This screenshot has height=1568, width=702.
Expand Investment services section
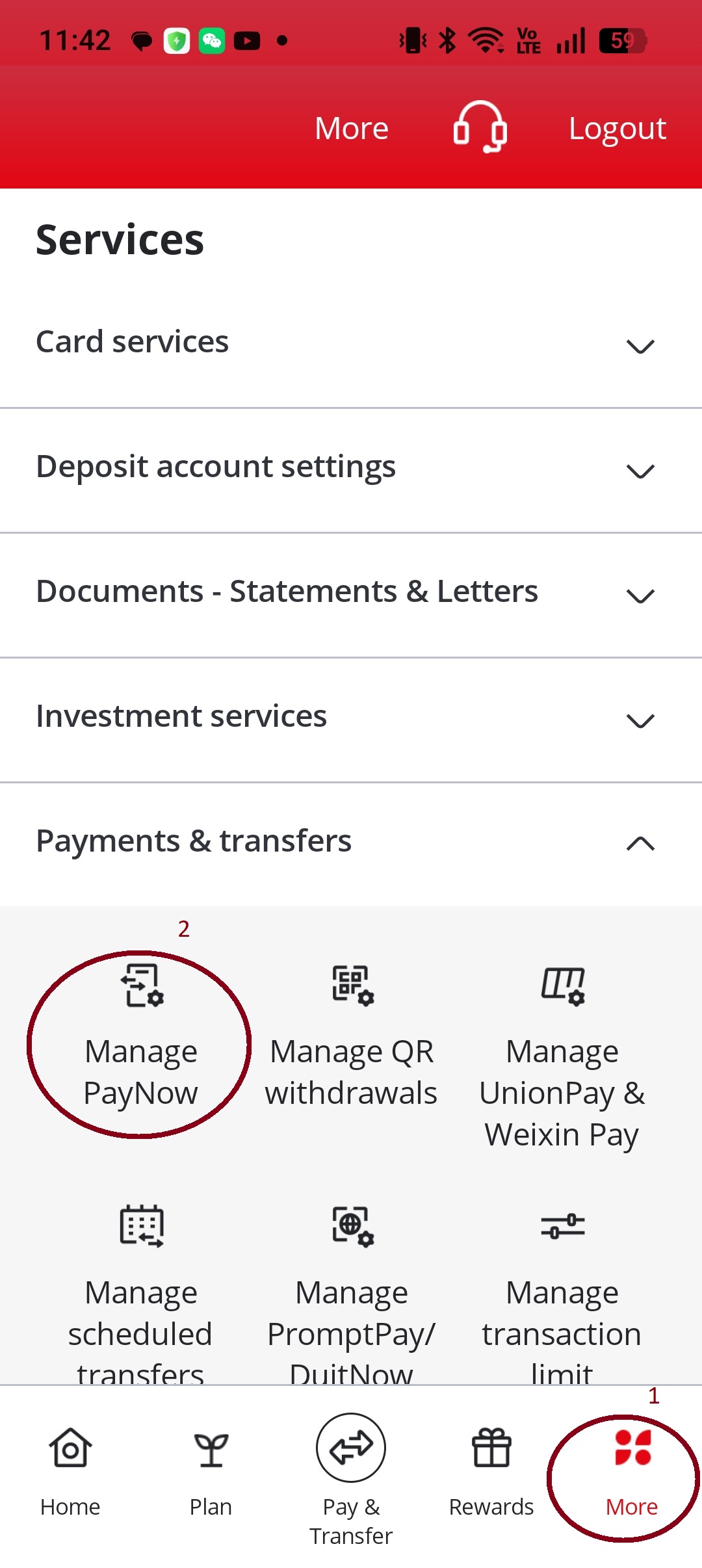click(x=351, y=720)
